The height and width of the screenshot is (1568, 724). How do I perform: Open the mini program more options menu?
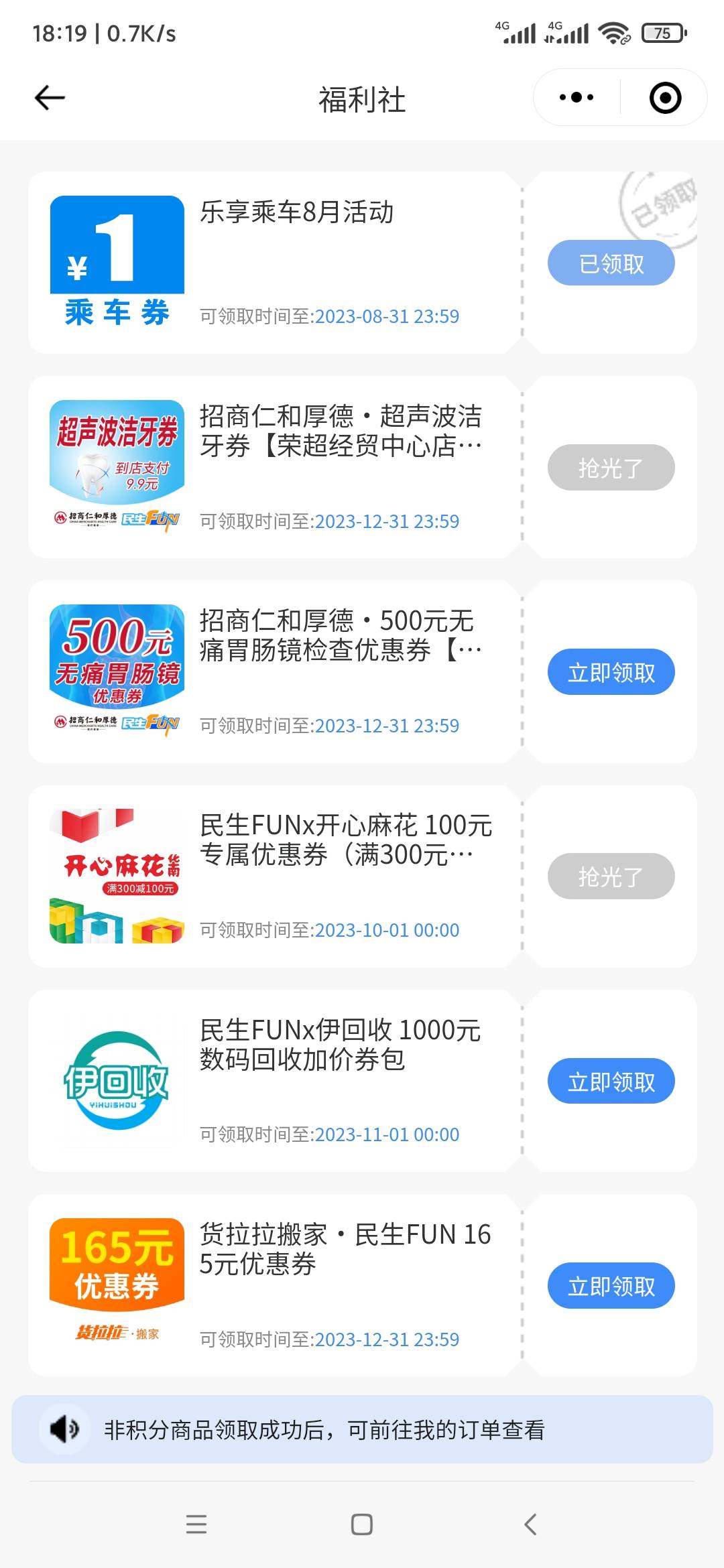pos(576,98)
